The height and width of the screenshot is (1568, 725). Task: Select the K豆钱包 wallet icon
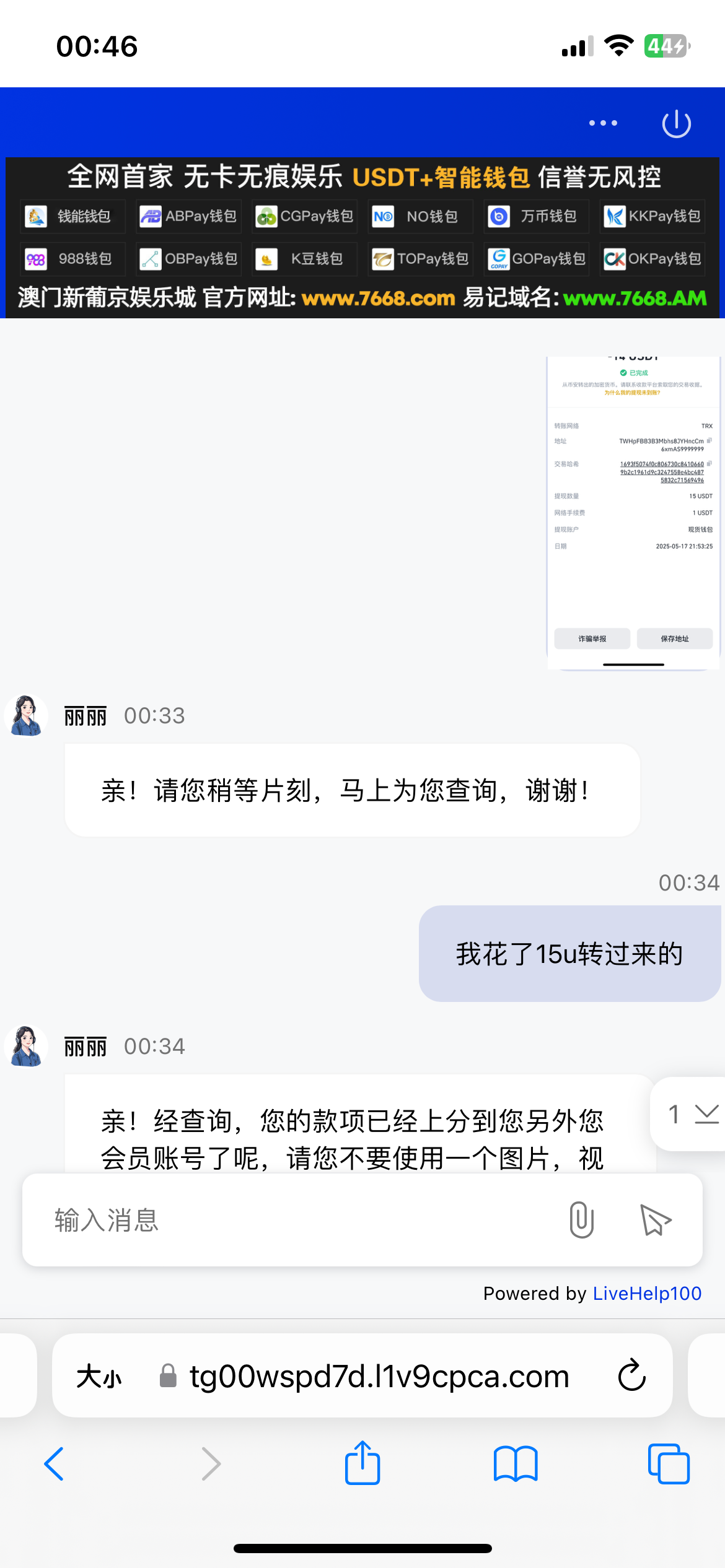click(x=304, y=259)
